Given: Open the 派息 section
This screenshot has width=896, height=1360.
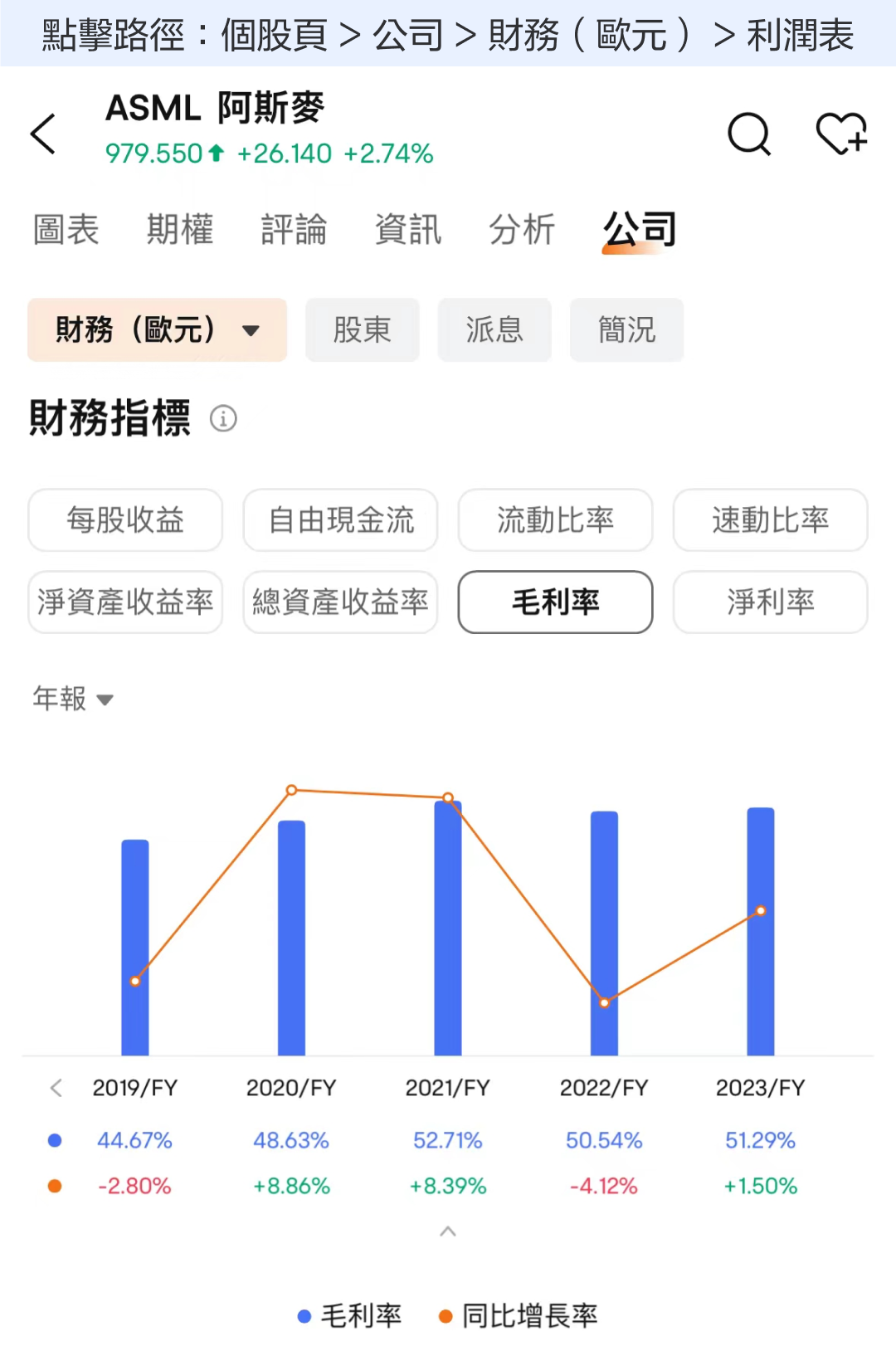Looking at the screenshot, I should click(494, 329).
